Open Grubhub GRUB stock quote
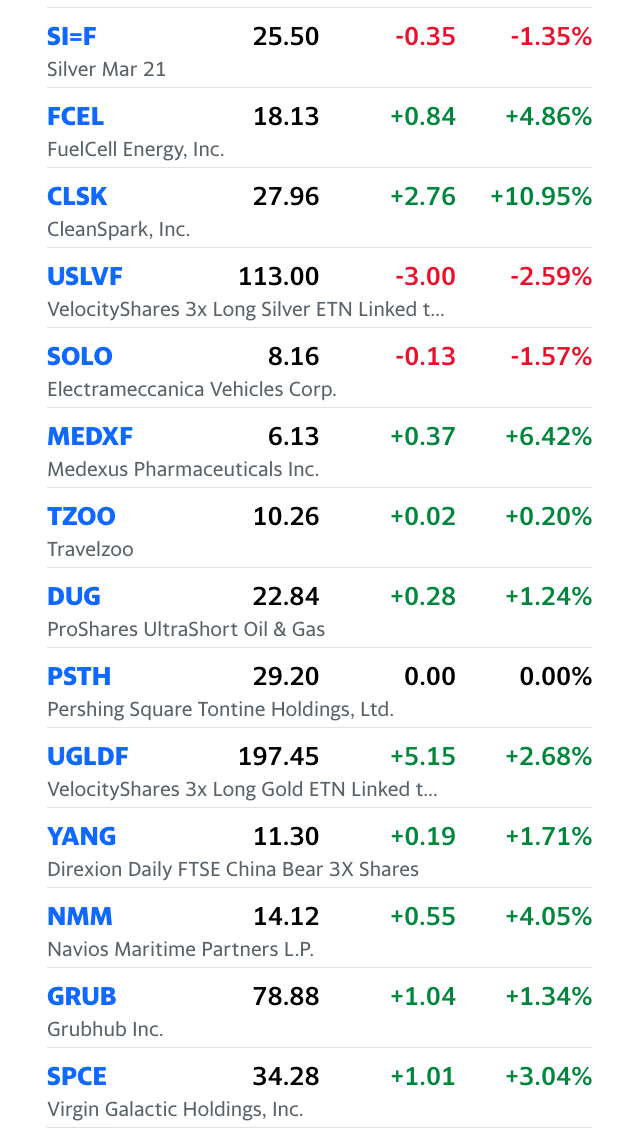Screen dimensions: 640x1134 click(320, 1007)
